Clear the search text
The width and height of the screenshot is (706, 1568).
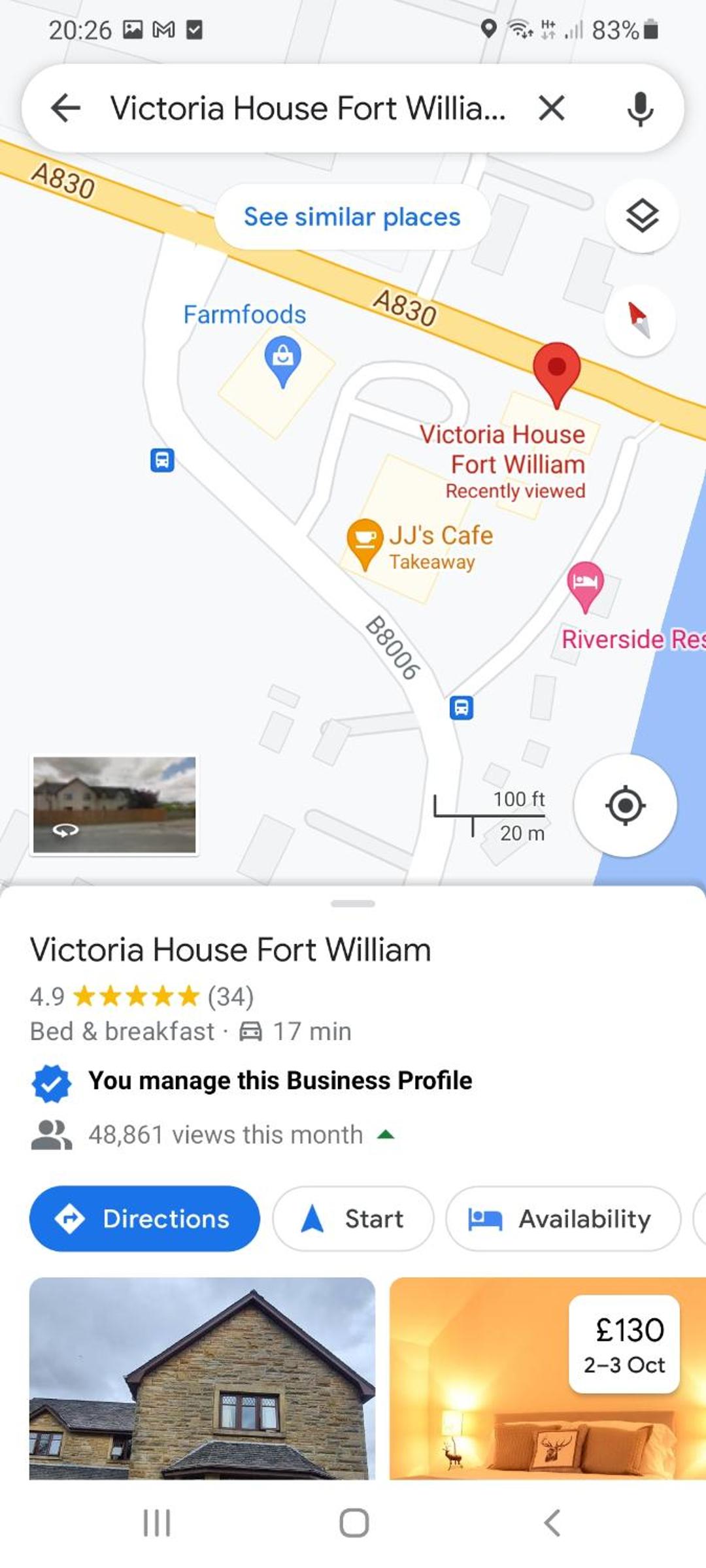pyautogui.click(x=551, y=108)
